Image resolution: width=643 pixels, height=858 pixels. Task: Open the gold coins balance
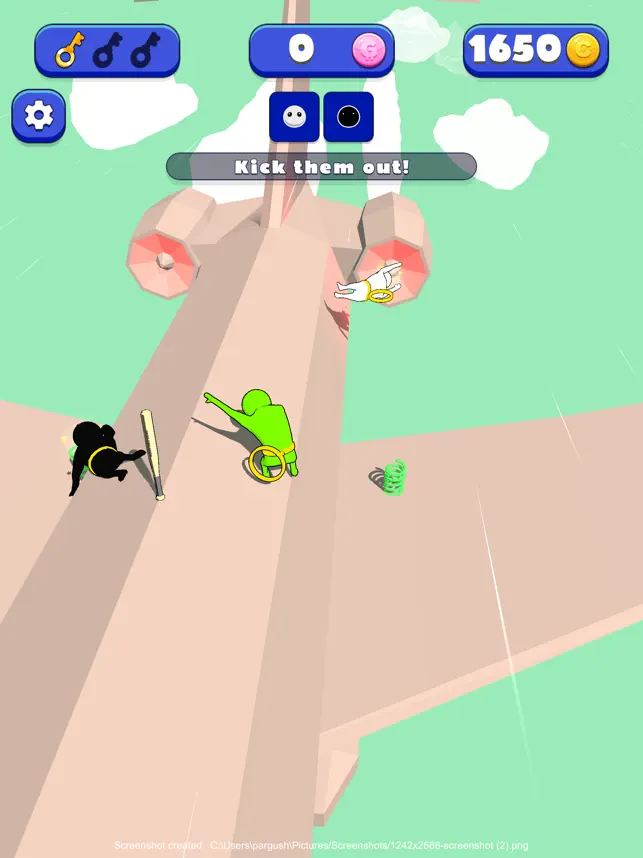point(535,50)
